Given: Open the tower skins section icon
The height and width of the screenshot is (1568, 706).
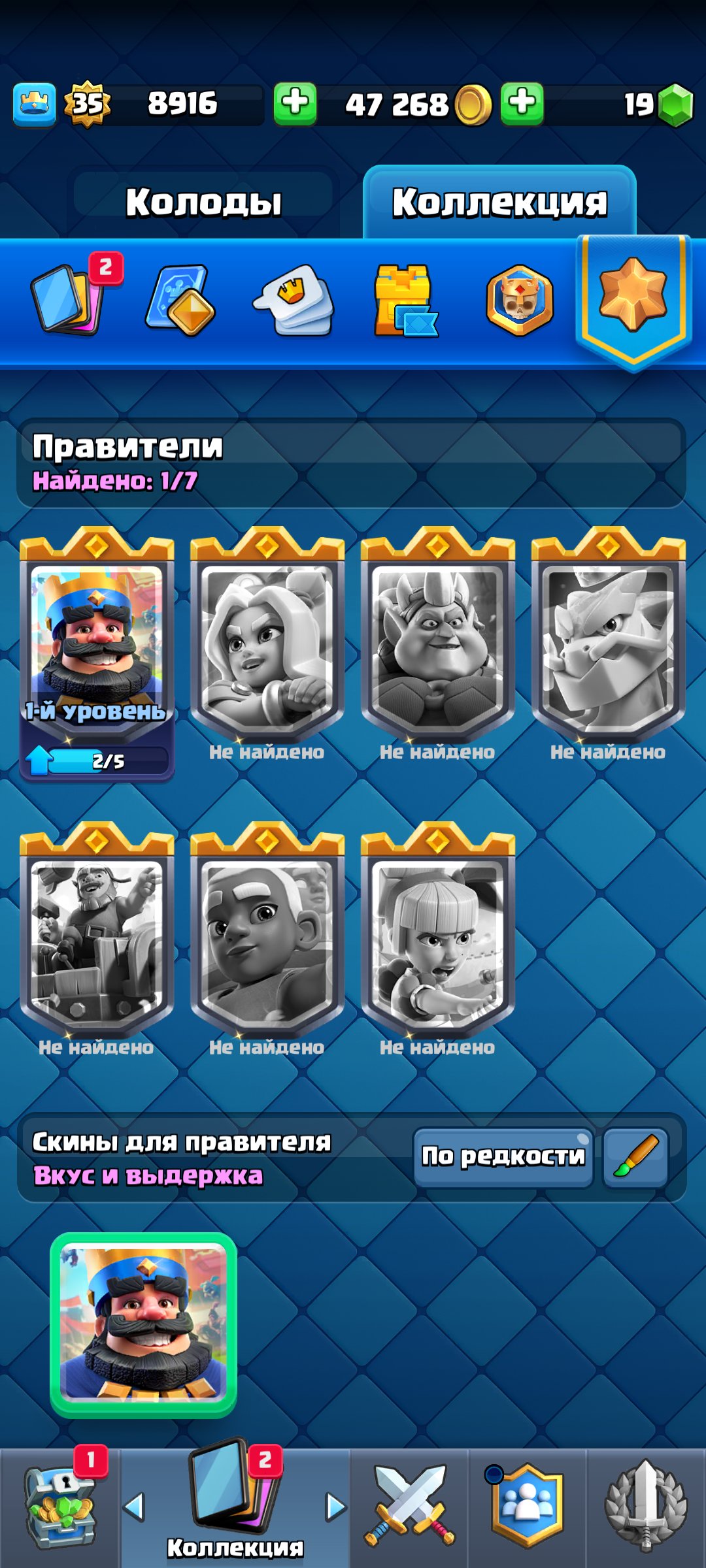Looking at the screenshot, I should pos(405,301).
